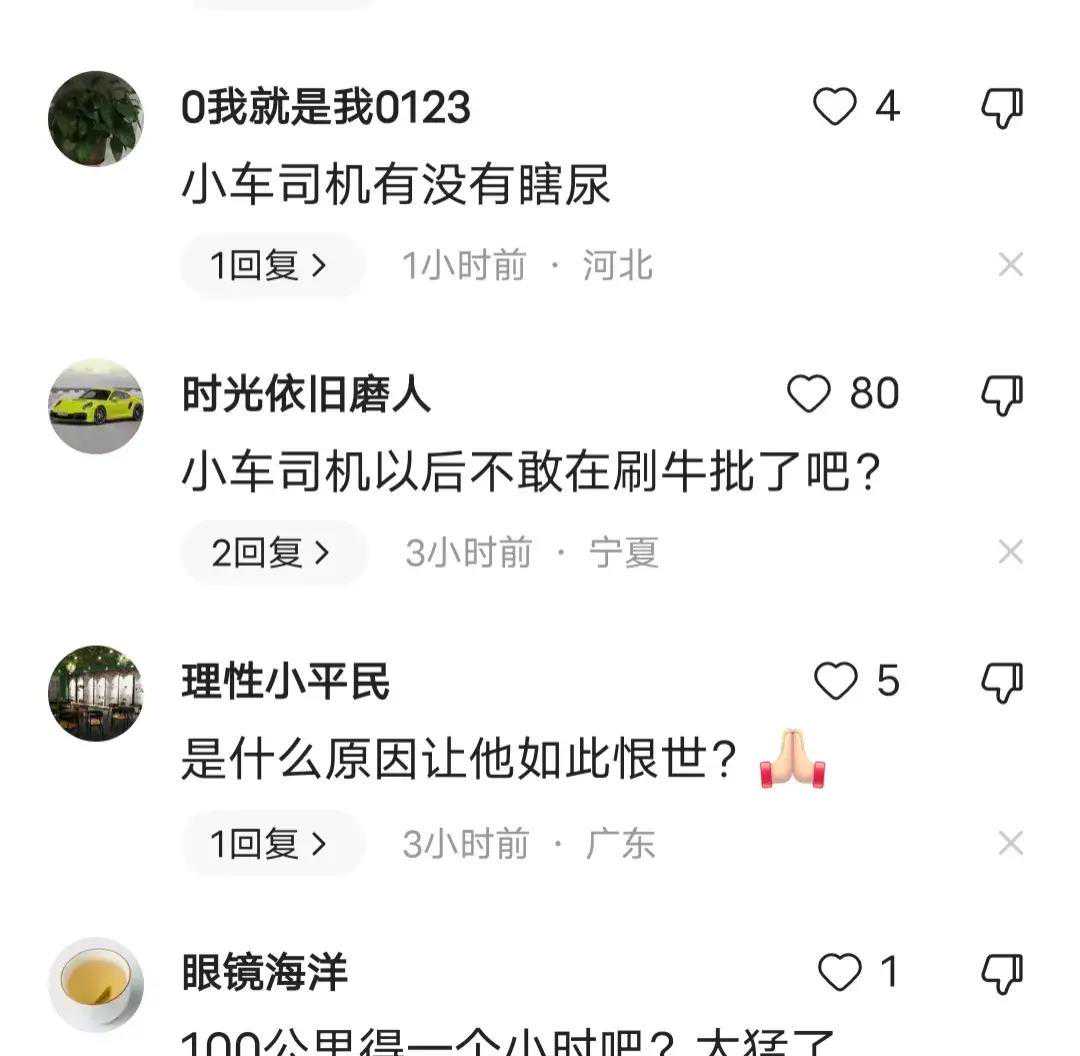Open the avatar of 0我就是我0123
This screenshot has width=1080, height=1056.
coord(96,119)
